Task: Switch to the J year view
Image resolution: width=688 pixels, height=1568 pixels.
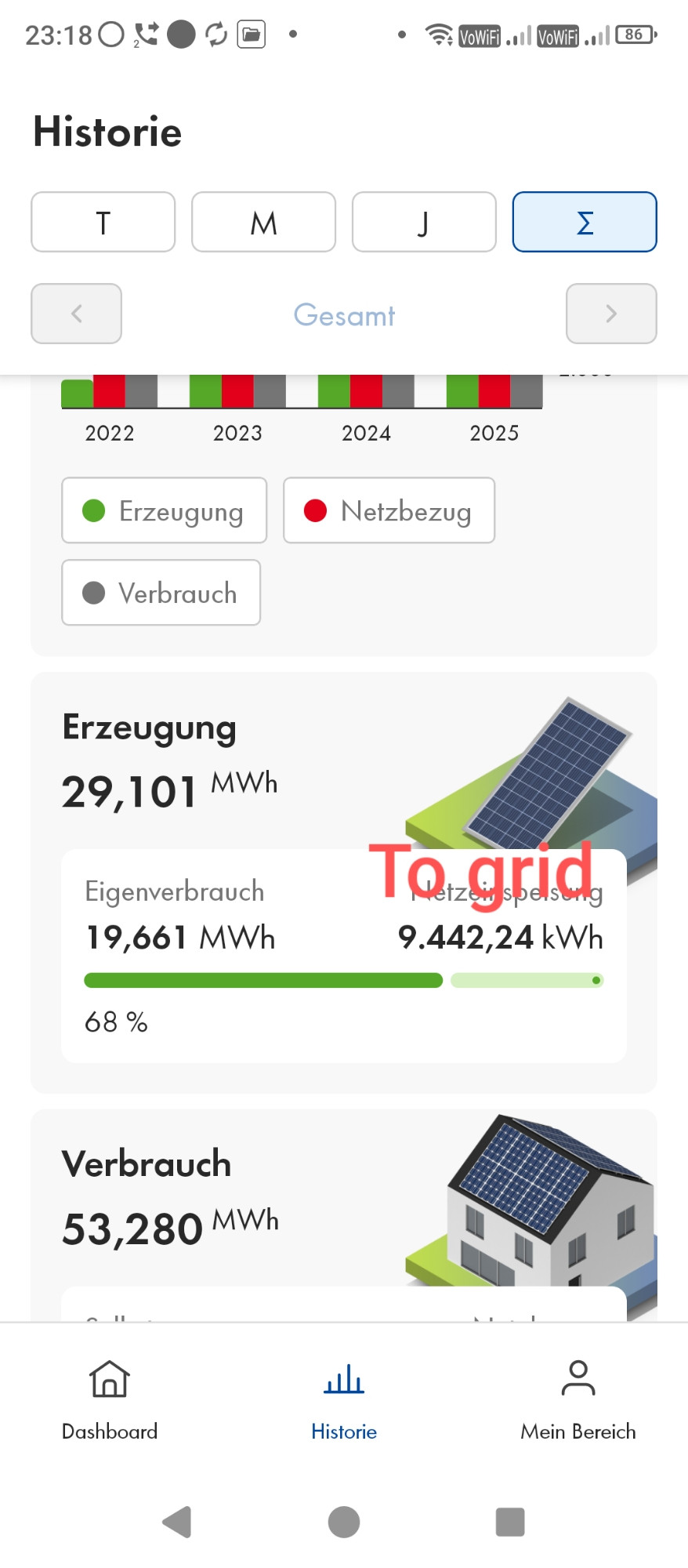Action: click(x=424, y=222)
